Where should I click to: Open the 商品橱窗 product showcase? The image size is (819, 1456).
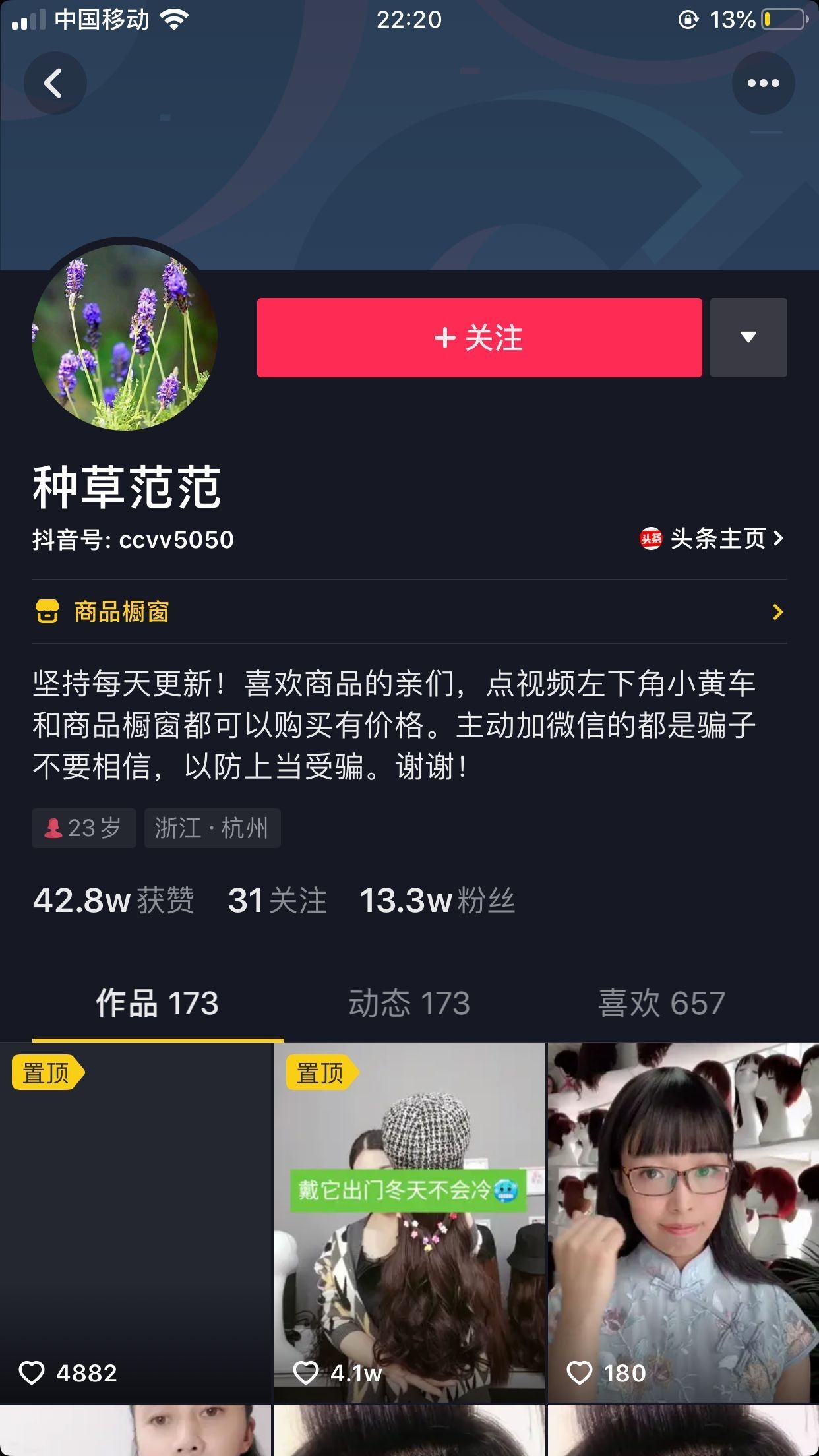409,612
